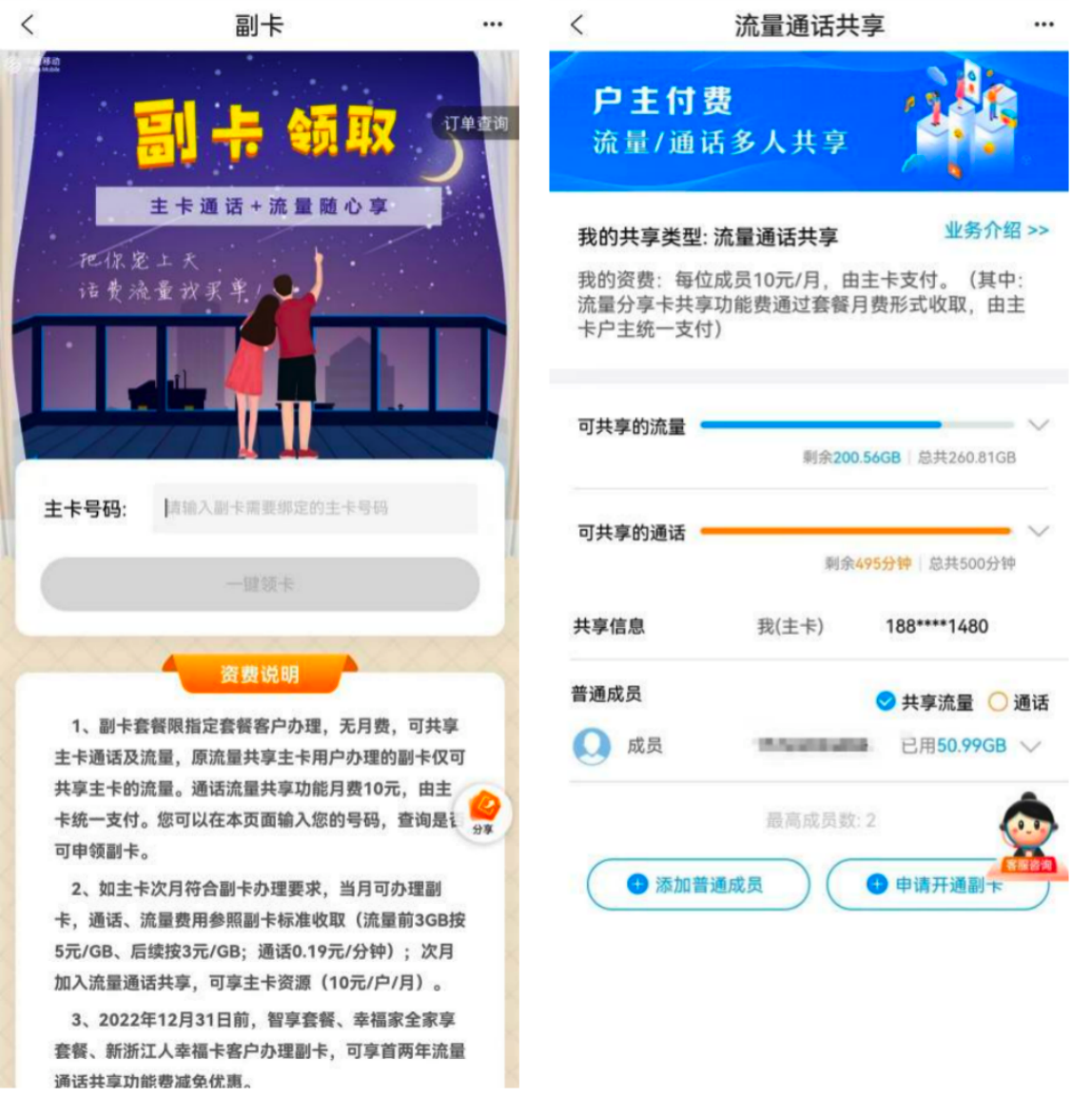
Task: Tap the orange 分享 floating icon
Action: [484, 812]
